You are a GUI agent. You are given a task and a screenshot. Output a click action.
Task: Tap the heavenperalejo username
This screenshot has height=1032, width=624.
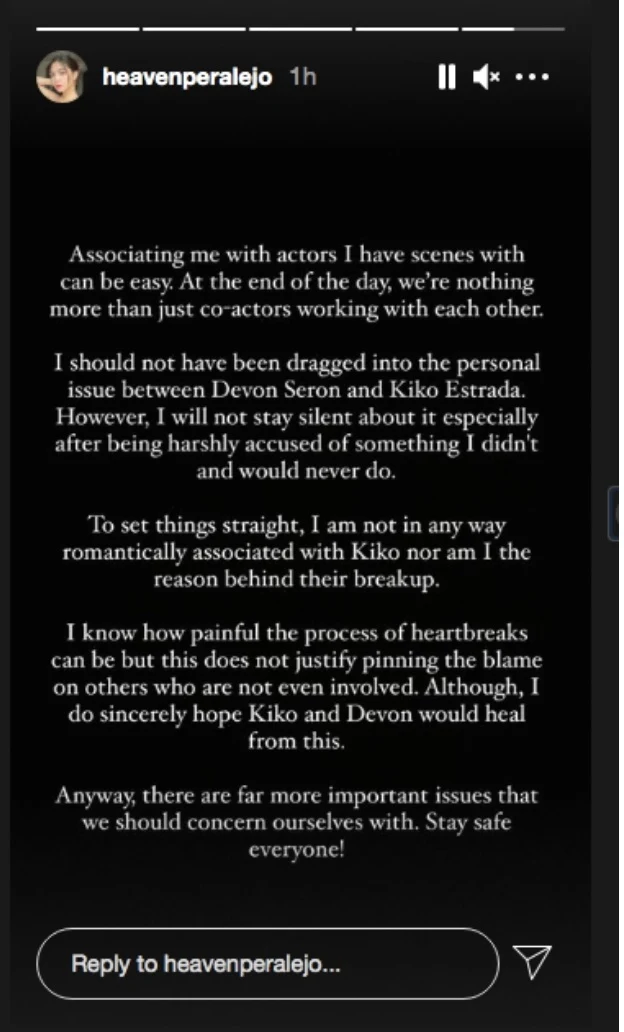[x=187, y=77]
